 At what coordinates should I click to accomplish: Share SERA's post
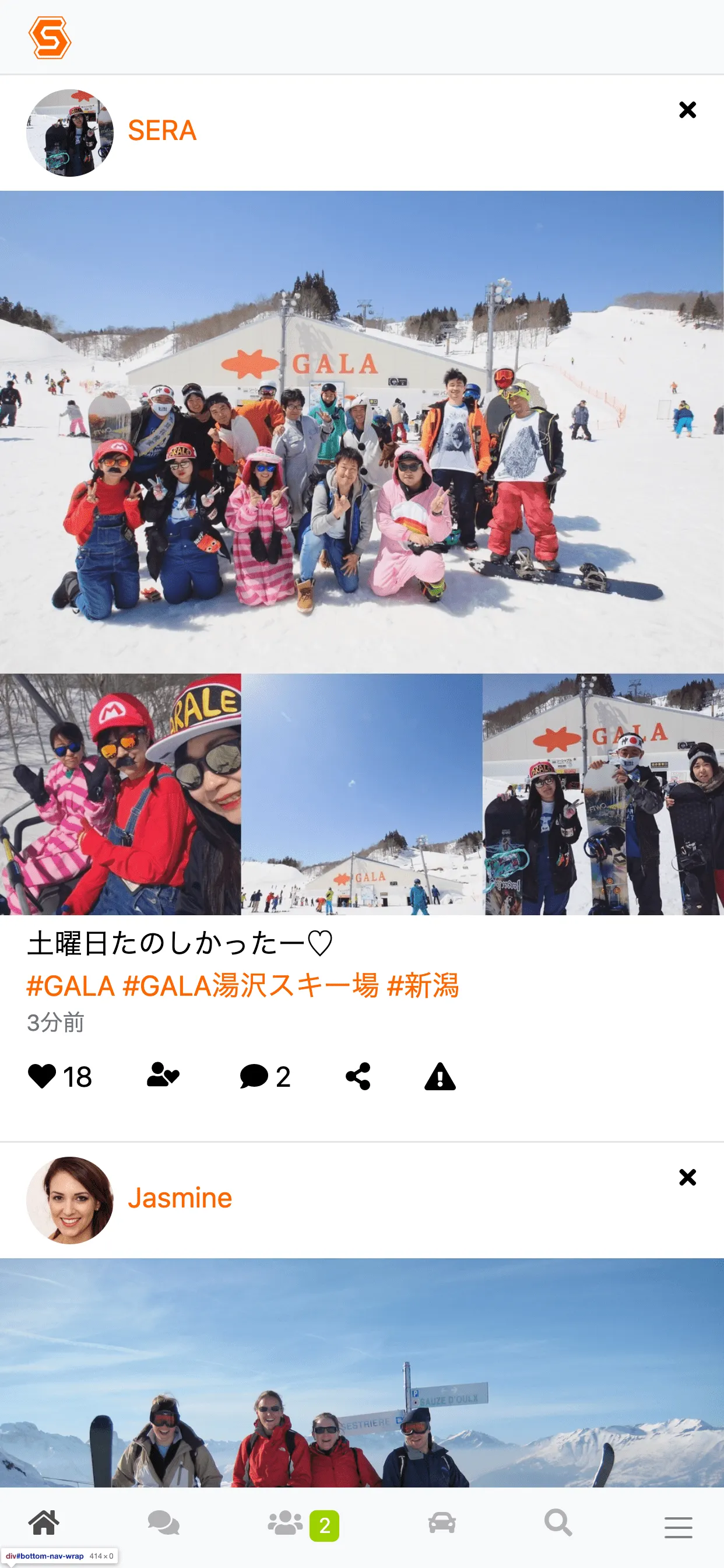(x=358, y=1076)
